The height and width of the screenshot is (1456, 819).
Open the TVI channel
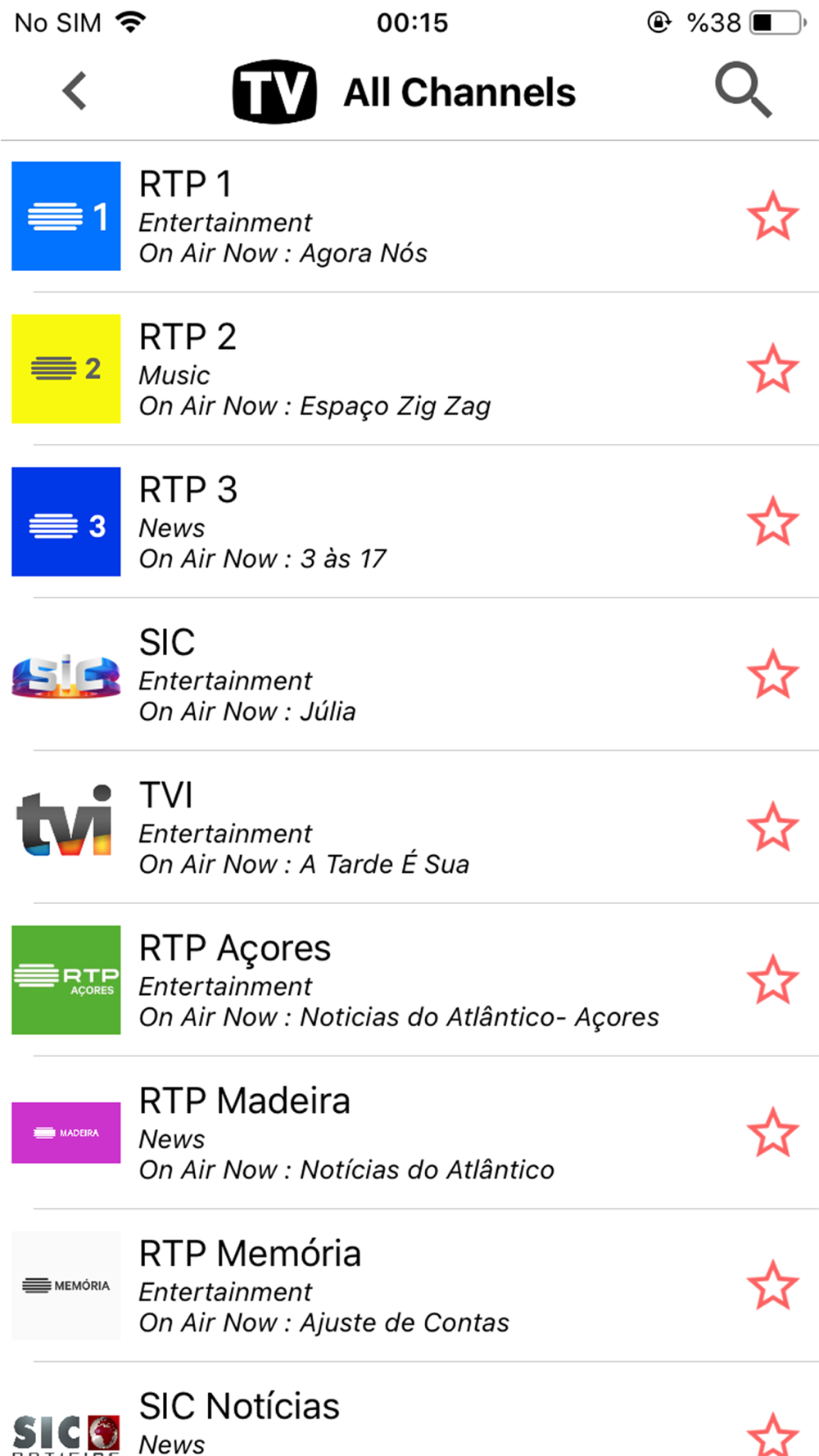coord(409,827)
